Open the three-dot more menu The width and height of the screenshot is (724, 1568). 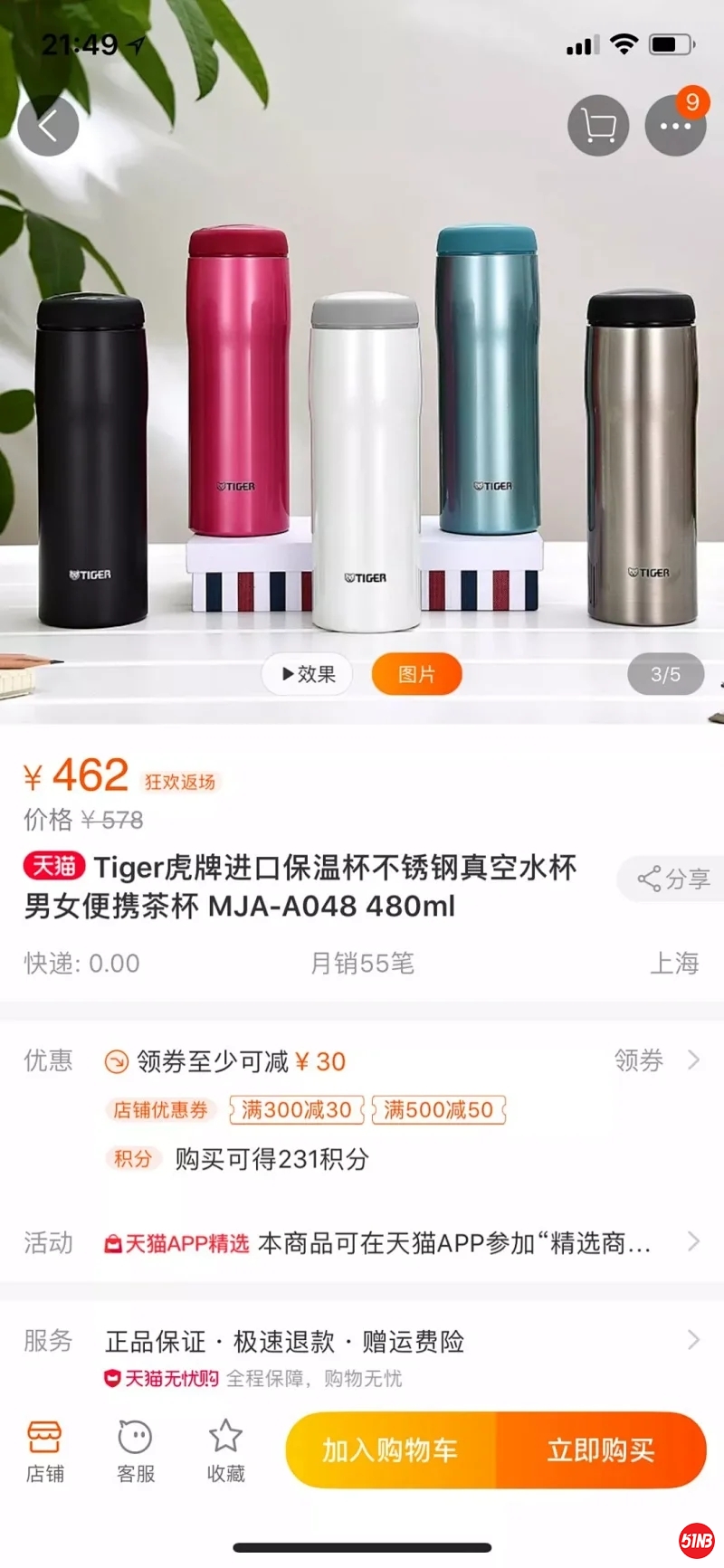coord(675,126)
